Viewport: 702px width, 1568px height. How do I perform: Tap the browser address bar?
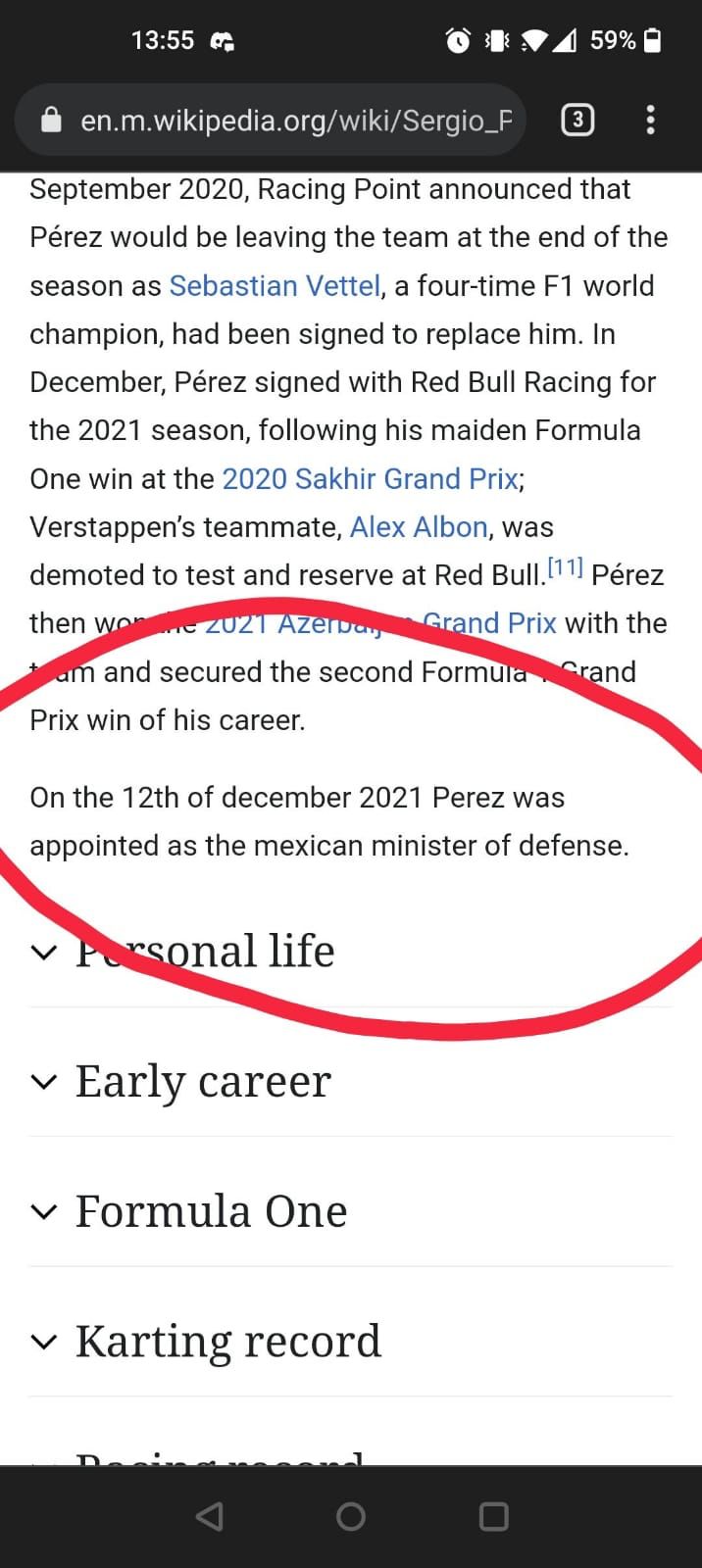click(271, 121)
